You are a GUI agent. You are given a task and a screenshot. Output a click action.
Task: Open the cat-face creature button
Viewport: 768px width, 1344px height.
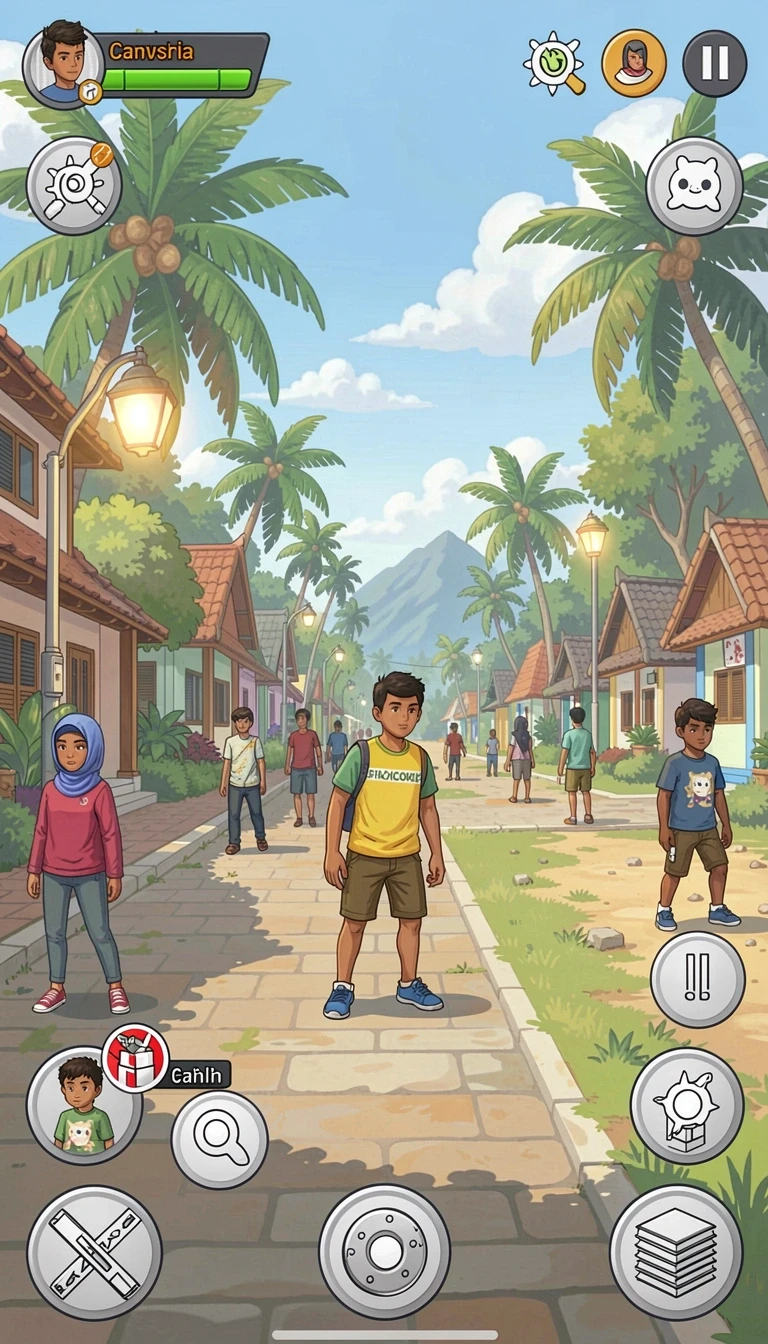pos(693,186)
